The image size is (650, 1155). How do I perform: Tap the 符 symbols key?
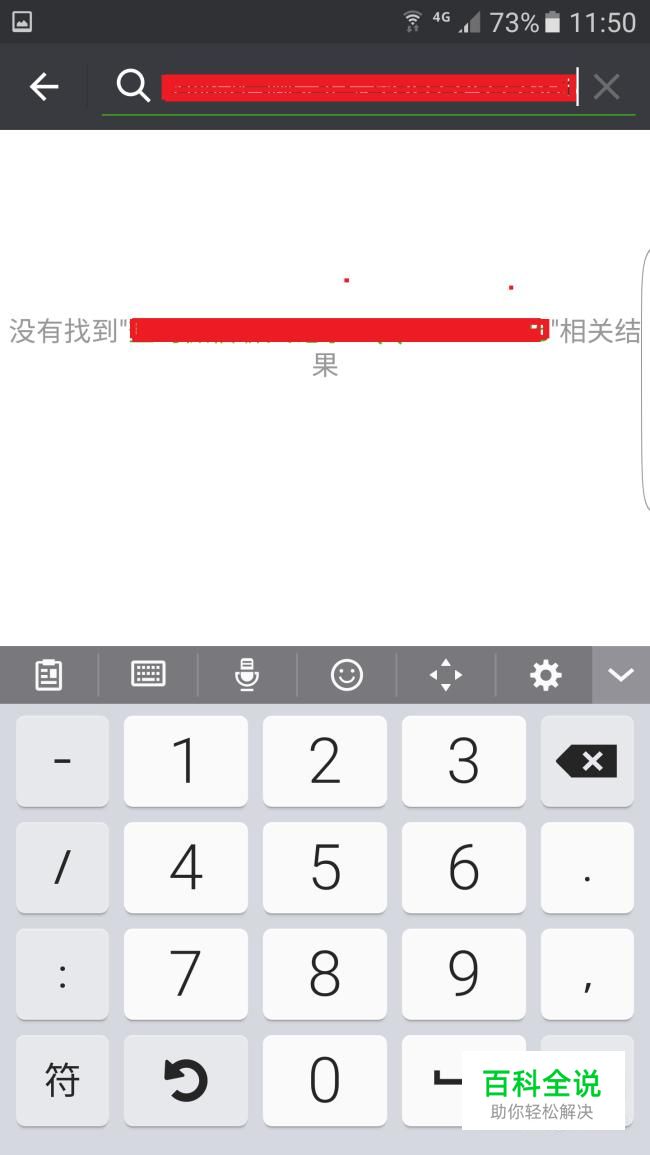[x=63, y=1081]
